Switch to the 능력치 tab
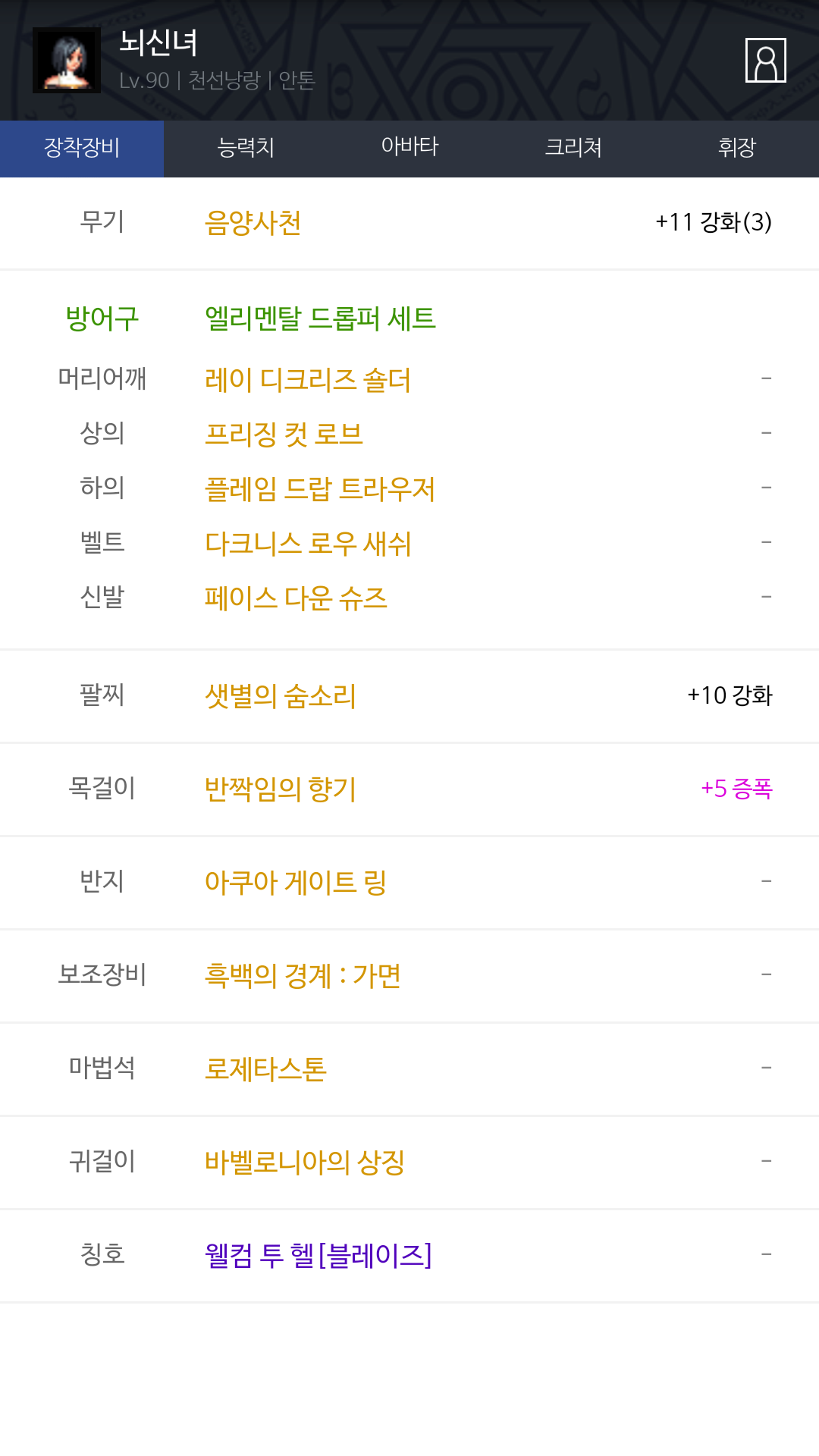This screenshot has width=819, height=1456. coord(246,149)
